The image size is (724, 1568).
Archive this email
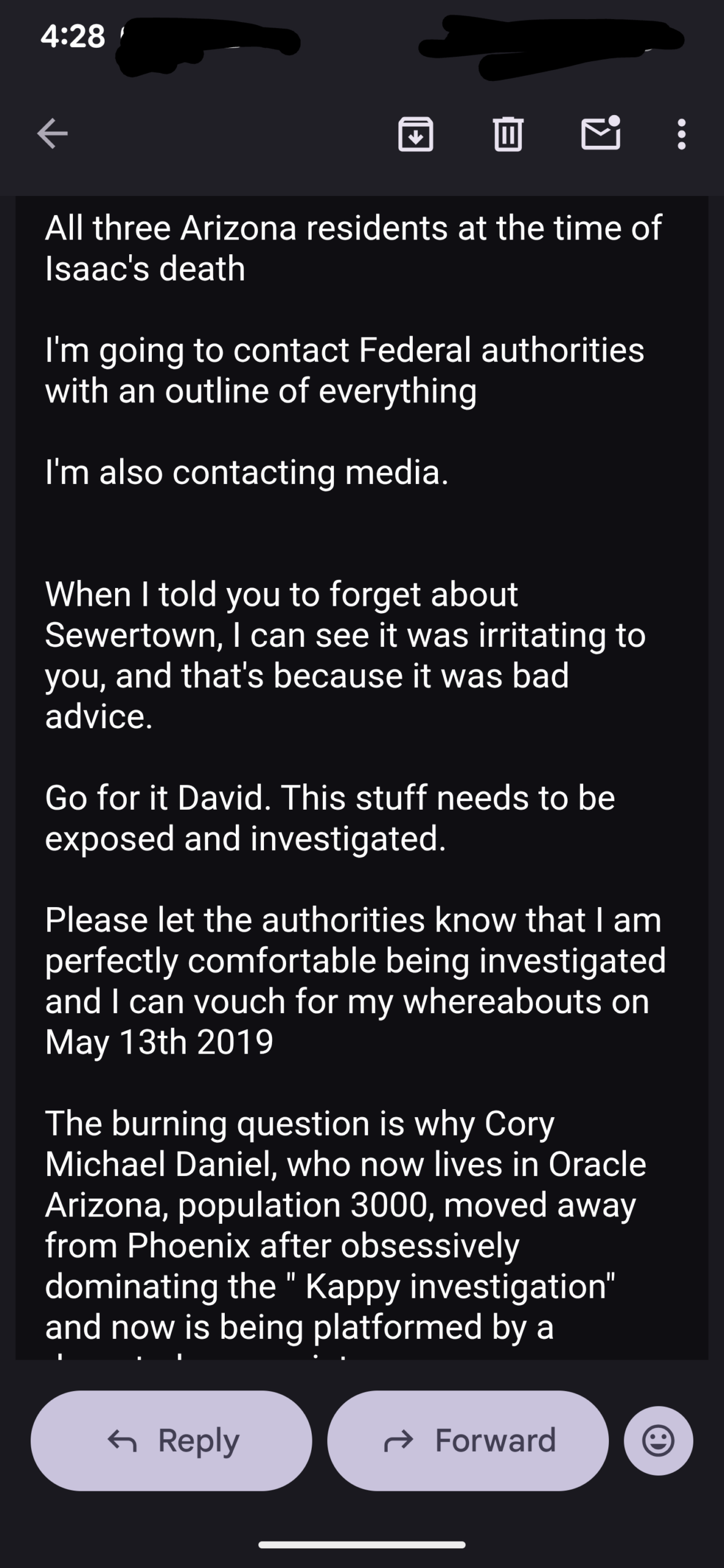click(416, 134)
